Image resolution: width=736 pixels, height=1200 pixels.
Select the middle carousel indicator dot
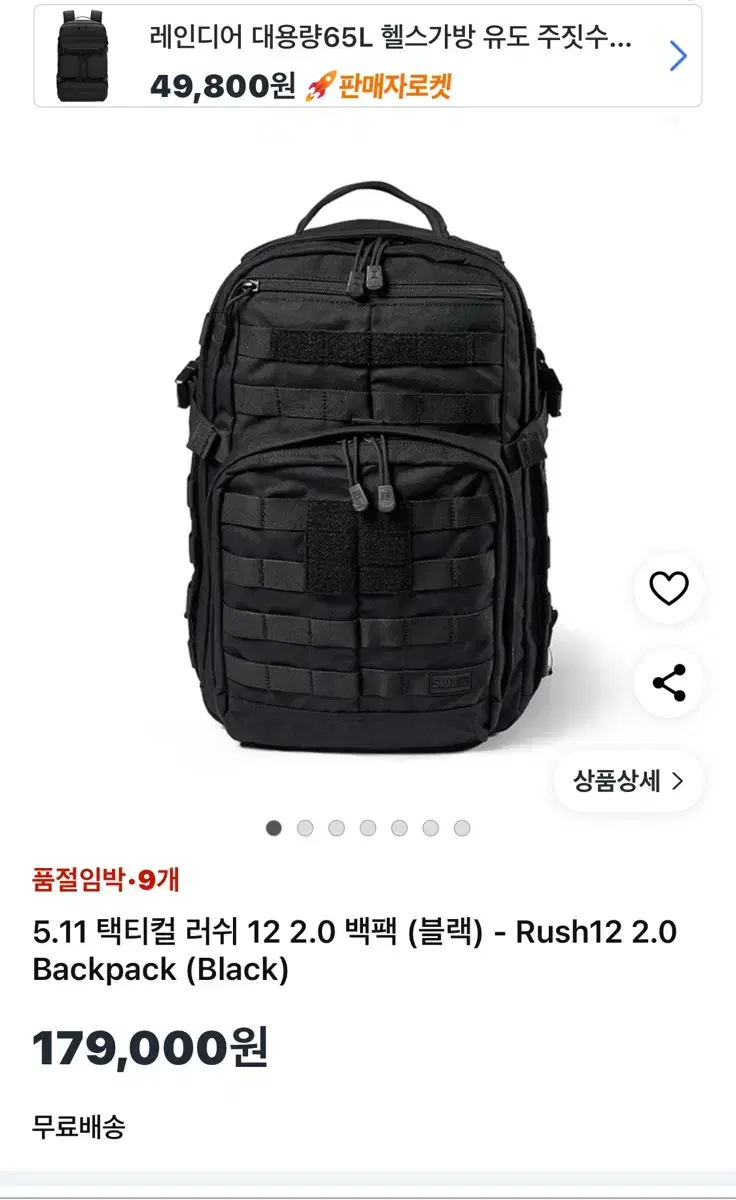point(368,828)
